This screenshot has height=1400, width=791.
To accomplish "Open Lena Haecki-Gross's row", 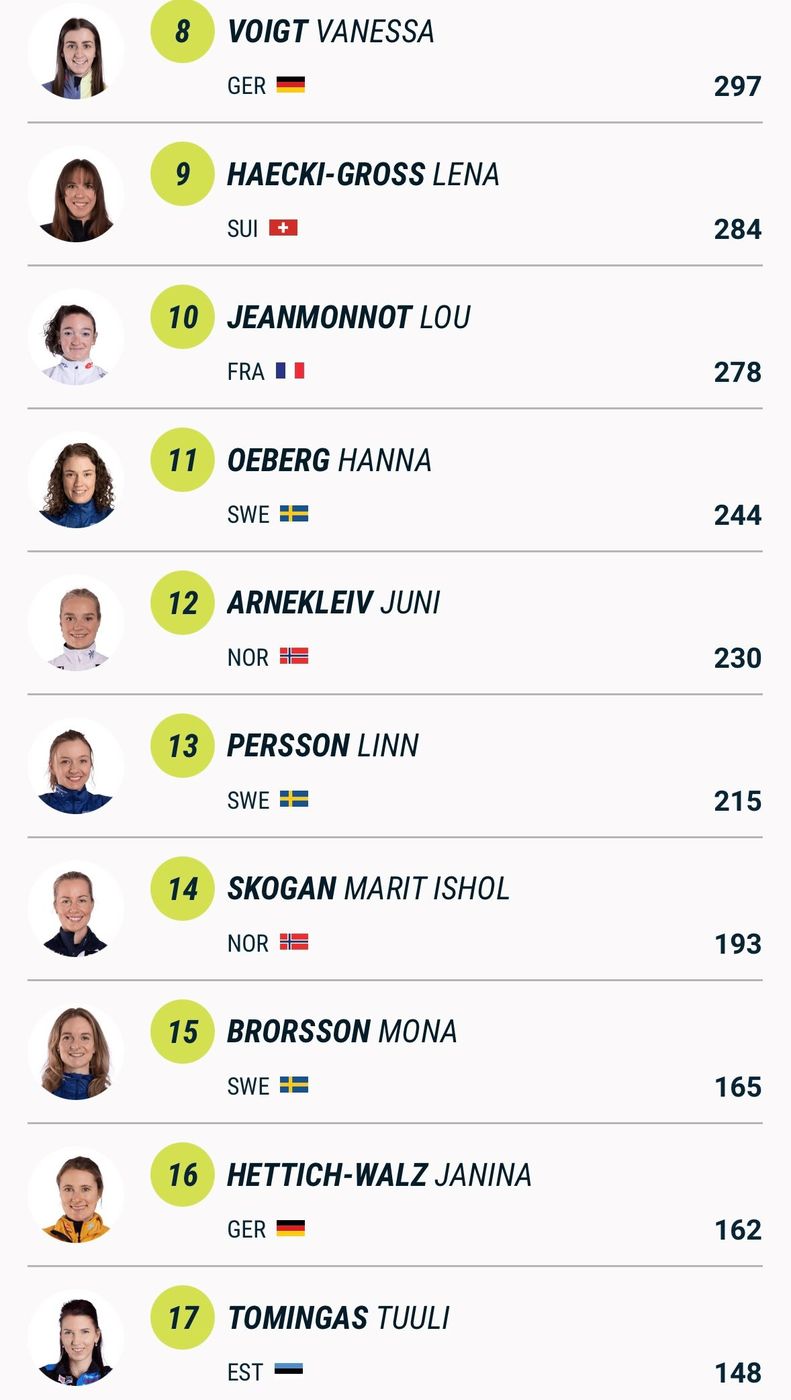I will click(363, 175).
